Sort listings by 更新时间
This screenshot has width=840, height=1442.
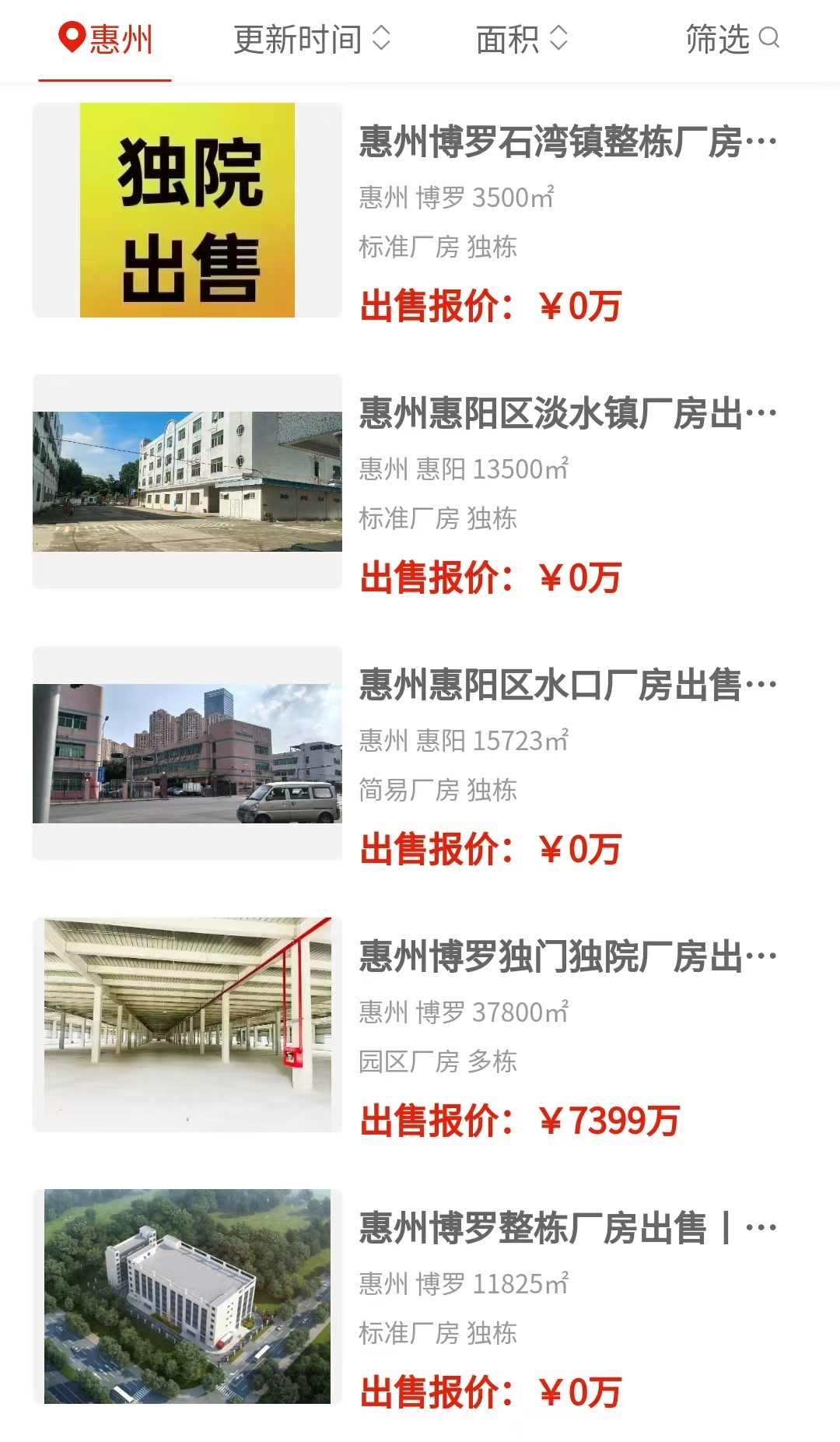(x=312, y=39)
